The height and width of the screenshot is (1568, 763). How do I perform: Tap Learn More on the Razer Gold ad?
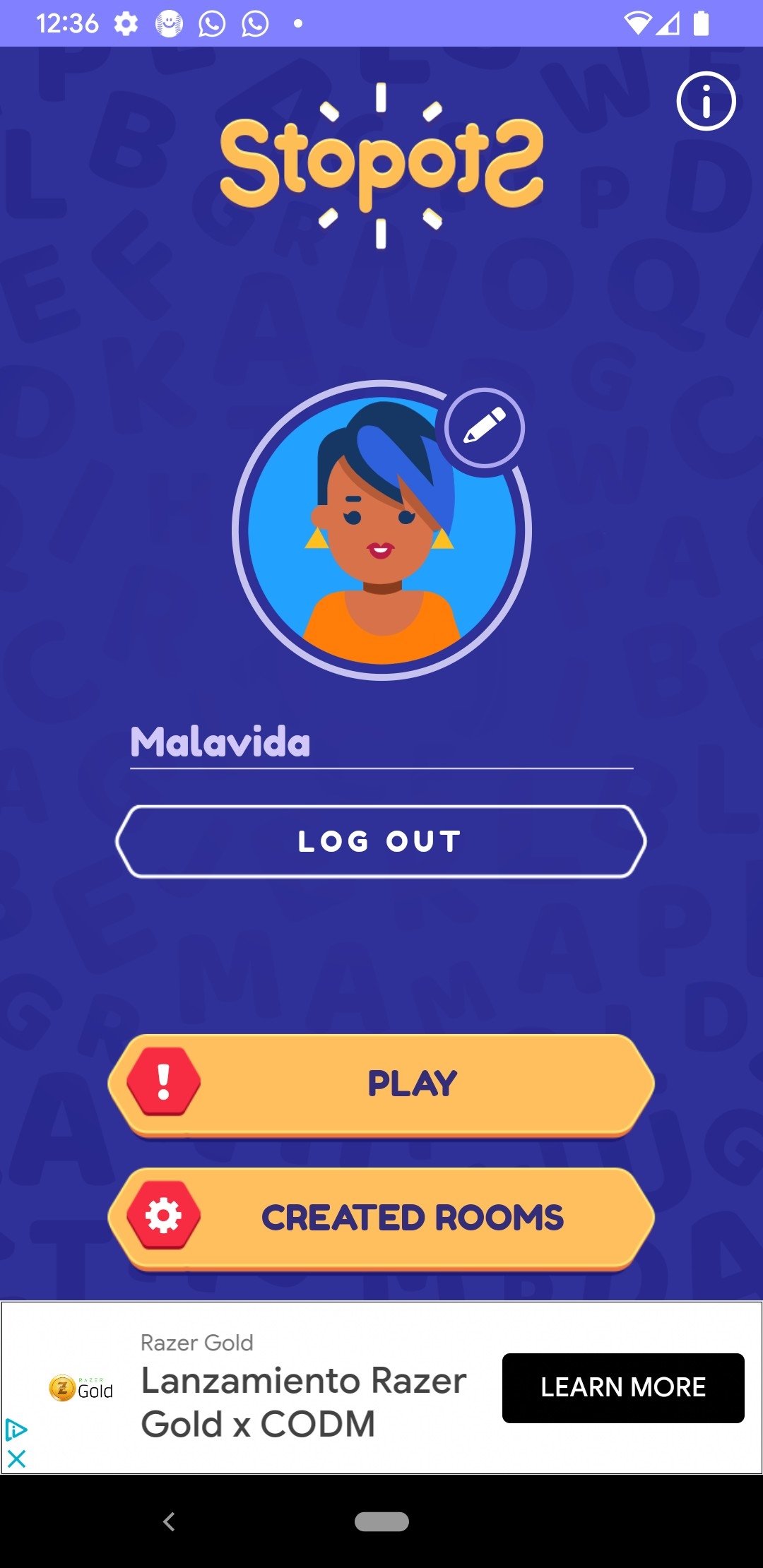click(622, 1388)
